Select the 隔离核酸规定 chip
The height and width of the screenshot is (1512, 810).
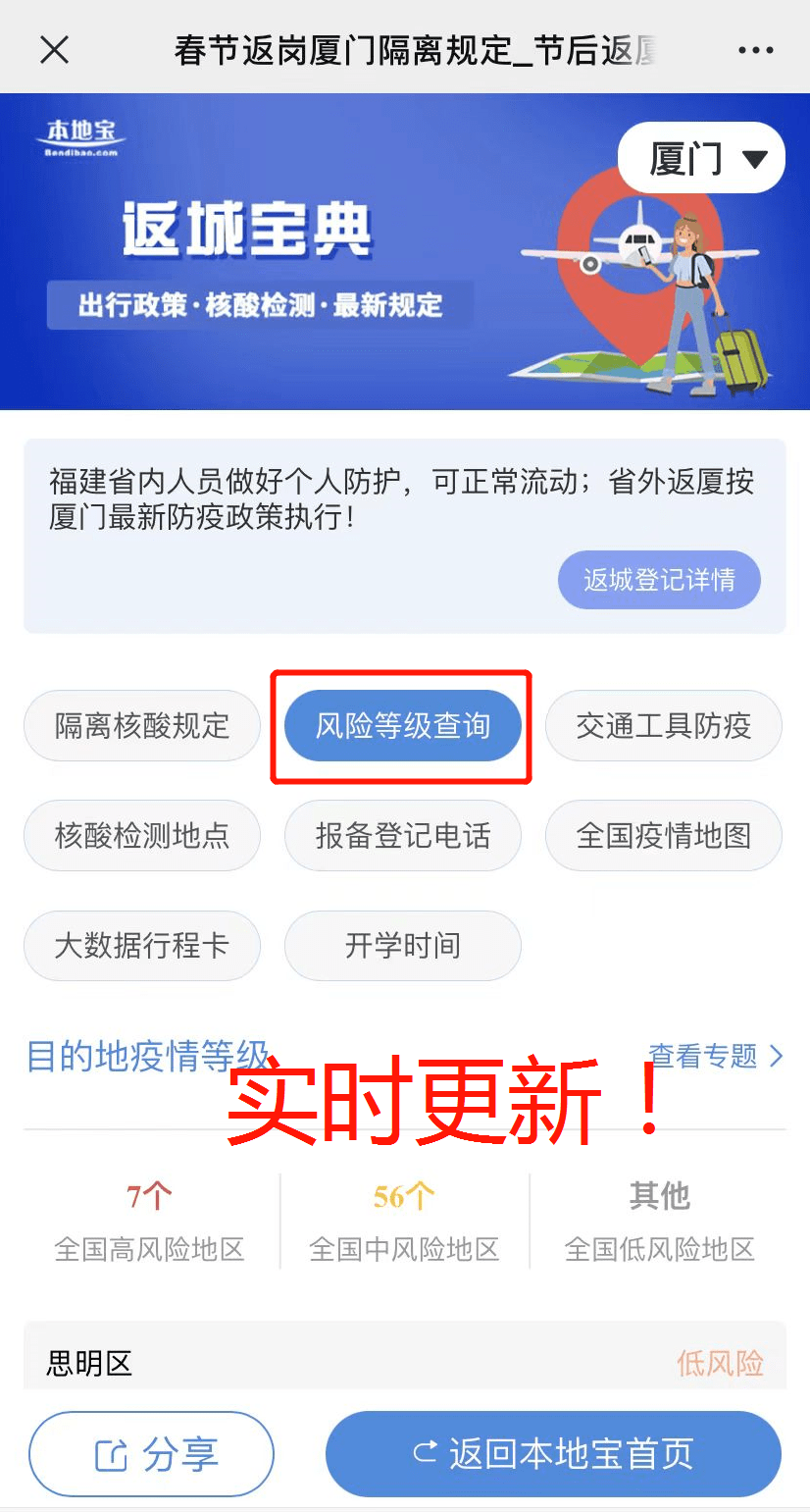coord(142,726)
